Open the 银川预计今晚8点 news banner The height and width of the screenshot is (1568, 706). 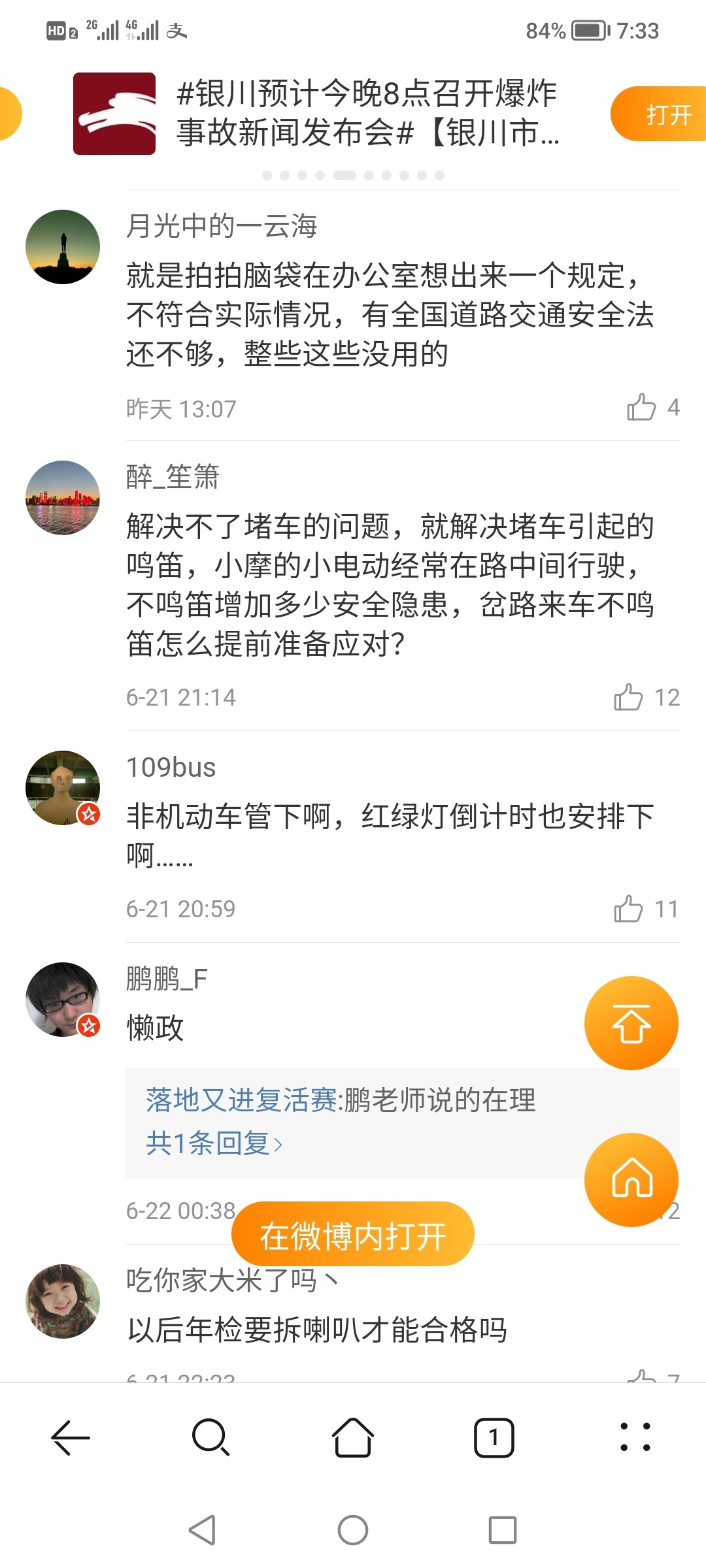tap(366, 114)
